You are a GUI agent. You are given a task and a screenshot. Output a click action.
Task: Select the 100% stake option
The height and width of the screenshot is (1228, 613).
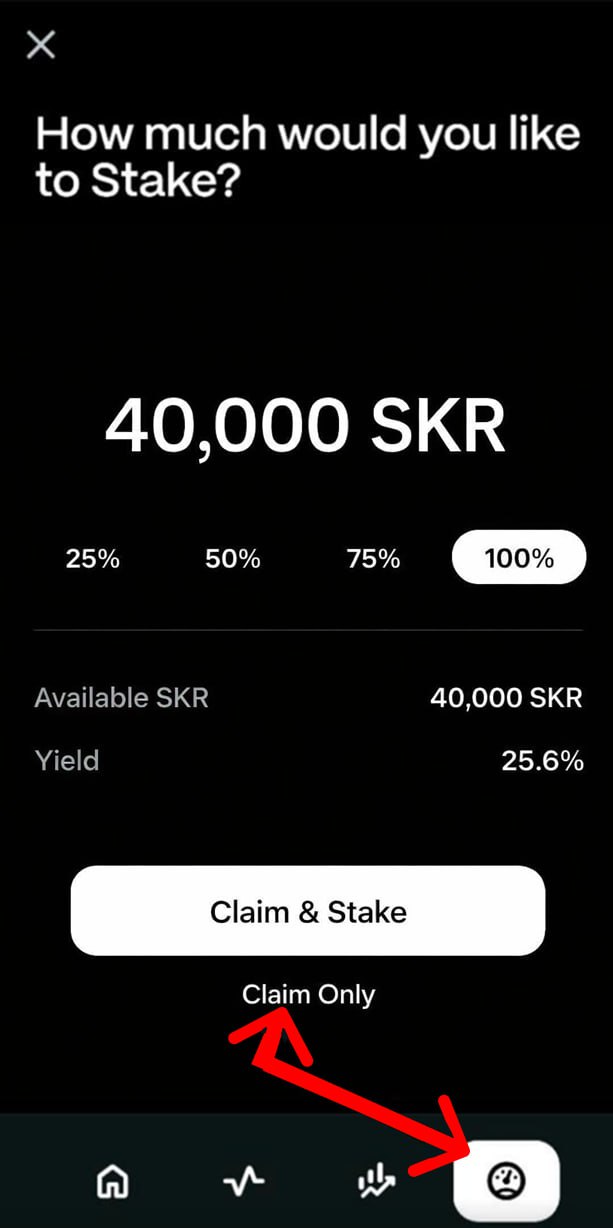pos(519,558)
